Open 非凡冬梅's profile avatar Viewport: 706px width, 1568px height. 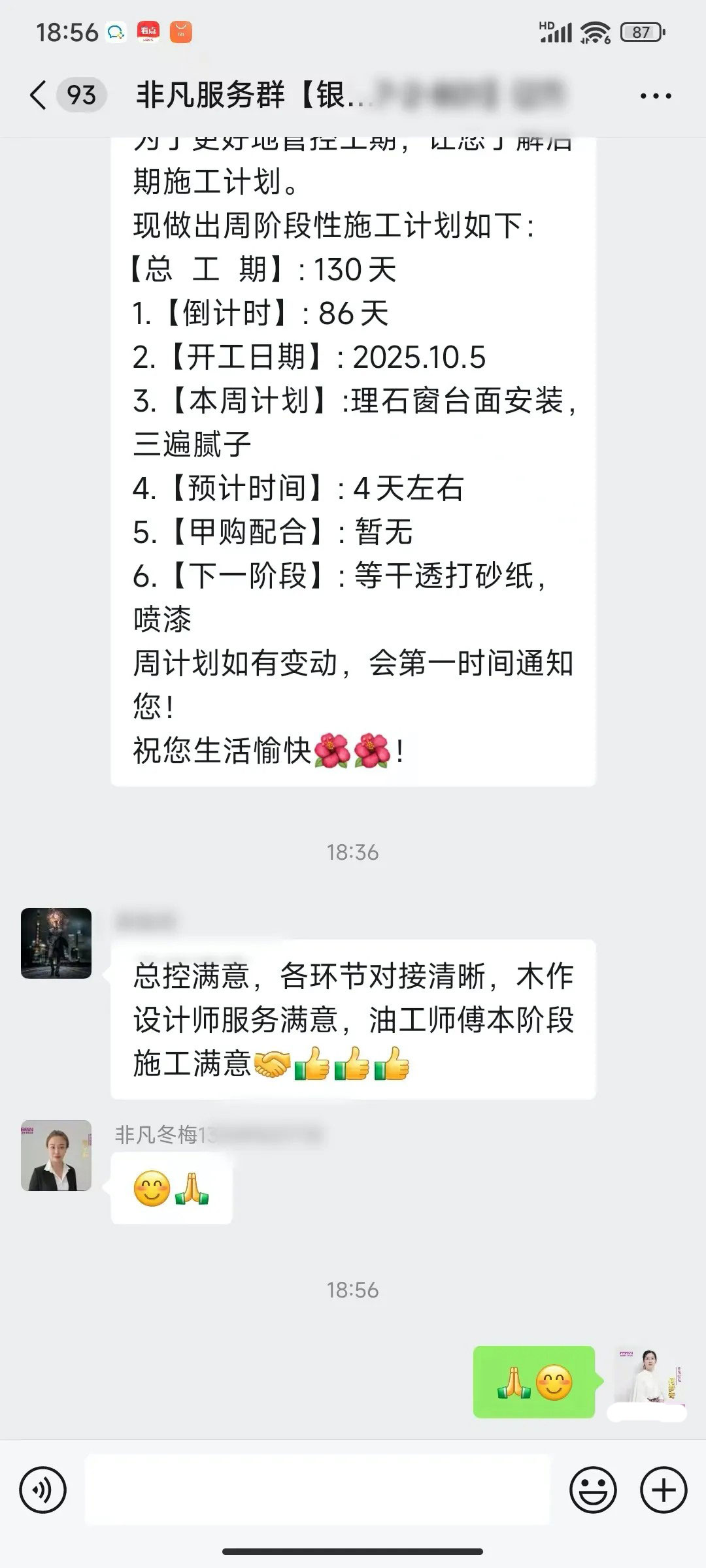tap(56, 1156)
